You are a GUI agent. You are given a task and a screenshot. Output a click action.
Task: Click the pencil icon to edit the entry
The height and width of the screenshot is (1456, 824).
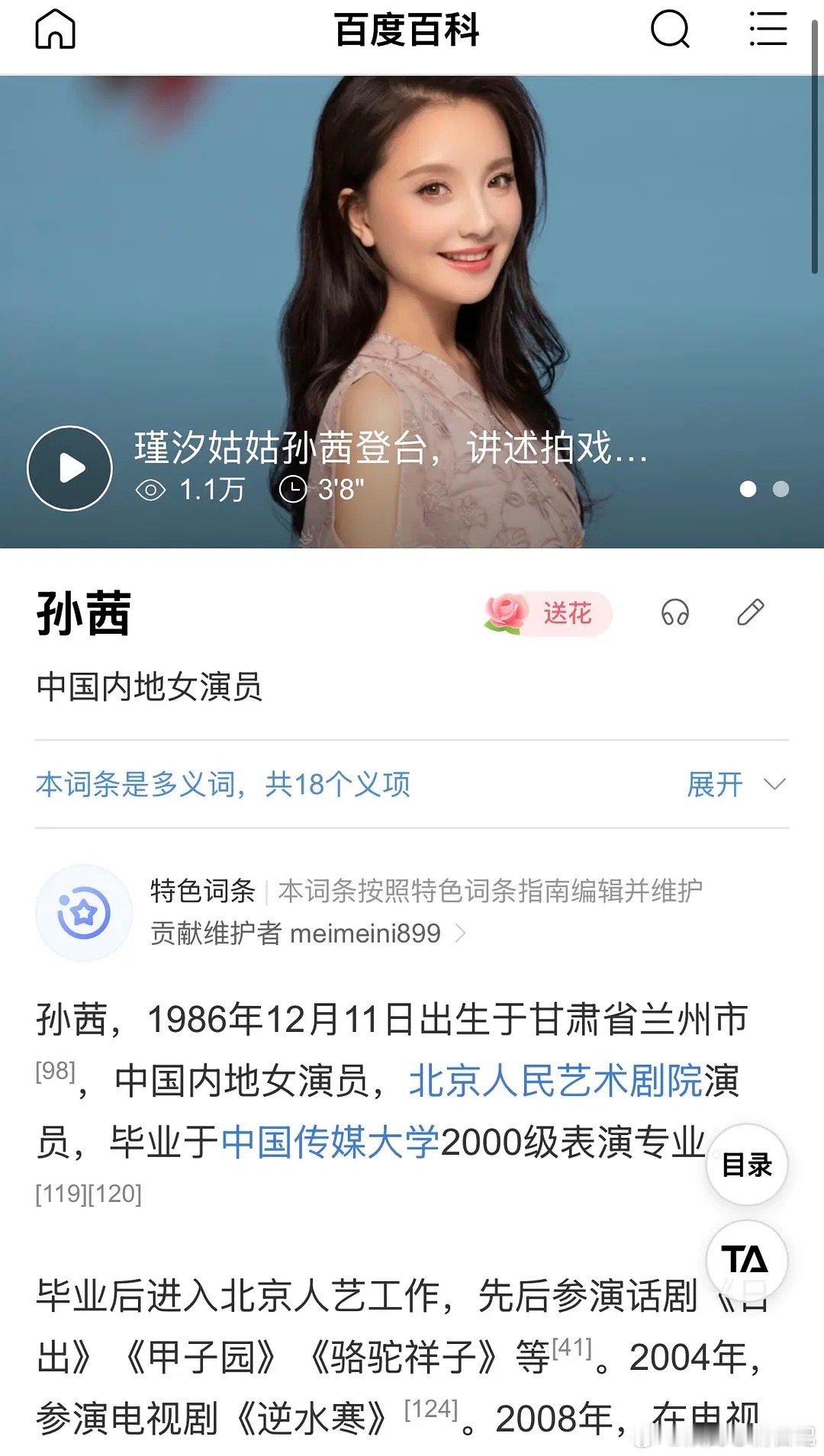[x=751, y=612]
